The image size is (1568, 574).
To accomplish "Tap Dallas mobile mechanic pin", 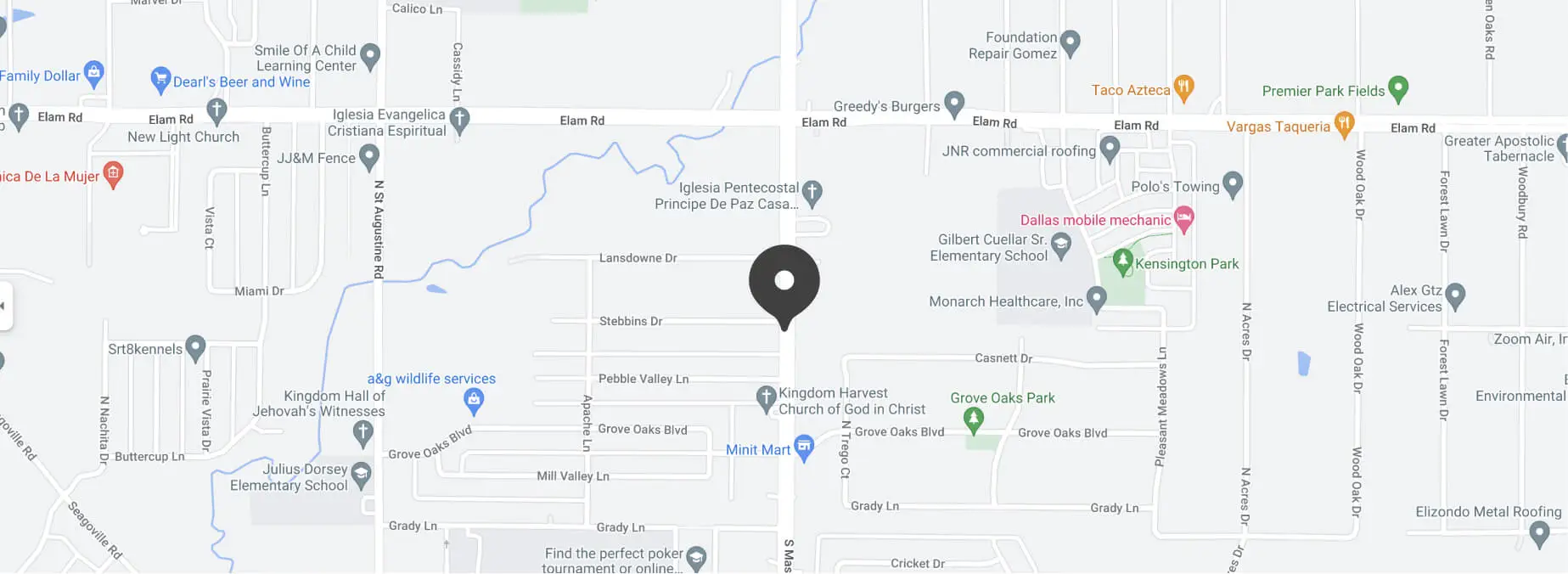I will pos(1183,218).
